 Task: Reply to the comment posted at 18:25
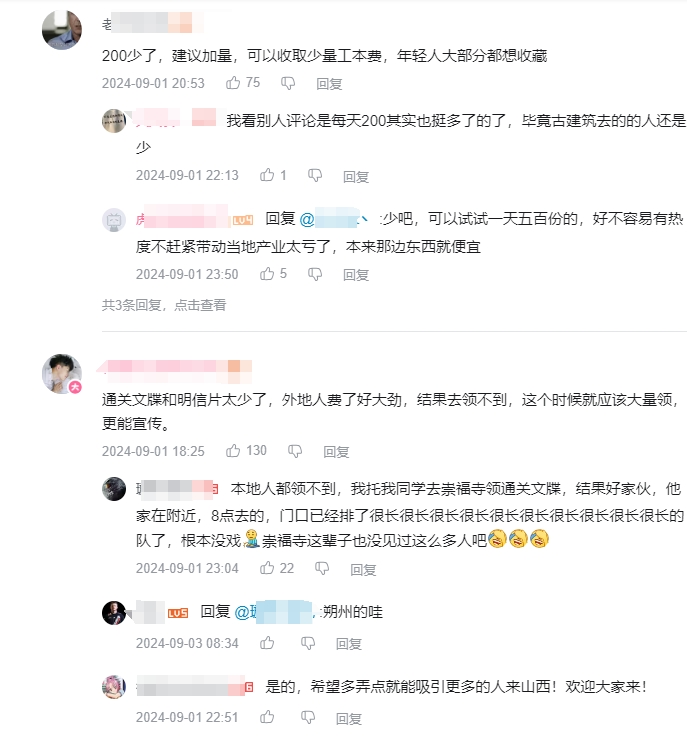click(x=336, y=452)
